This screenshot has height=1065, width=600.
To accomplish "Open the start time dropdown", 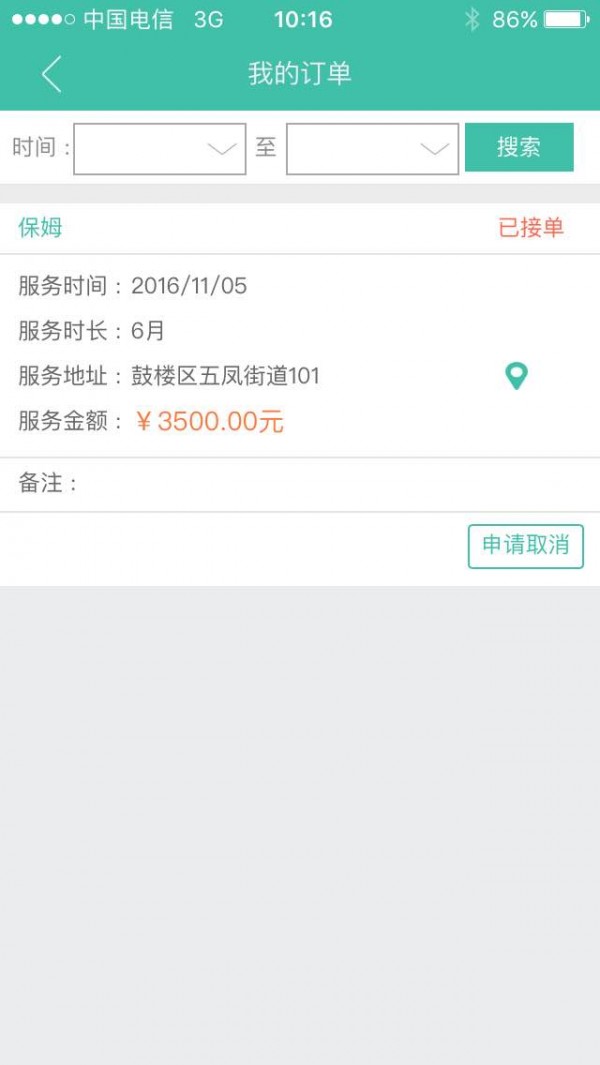I will click(160, 149).
